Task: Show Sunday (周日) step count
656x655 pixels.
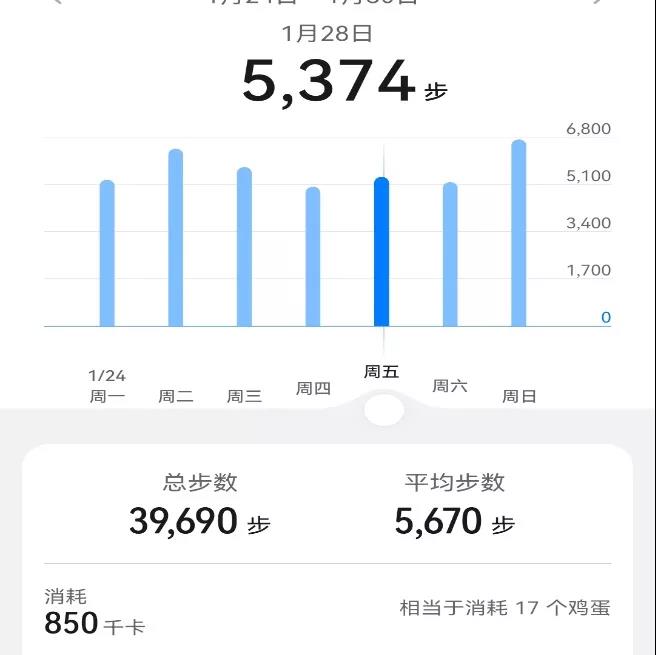Action: (x=518, y=234)
